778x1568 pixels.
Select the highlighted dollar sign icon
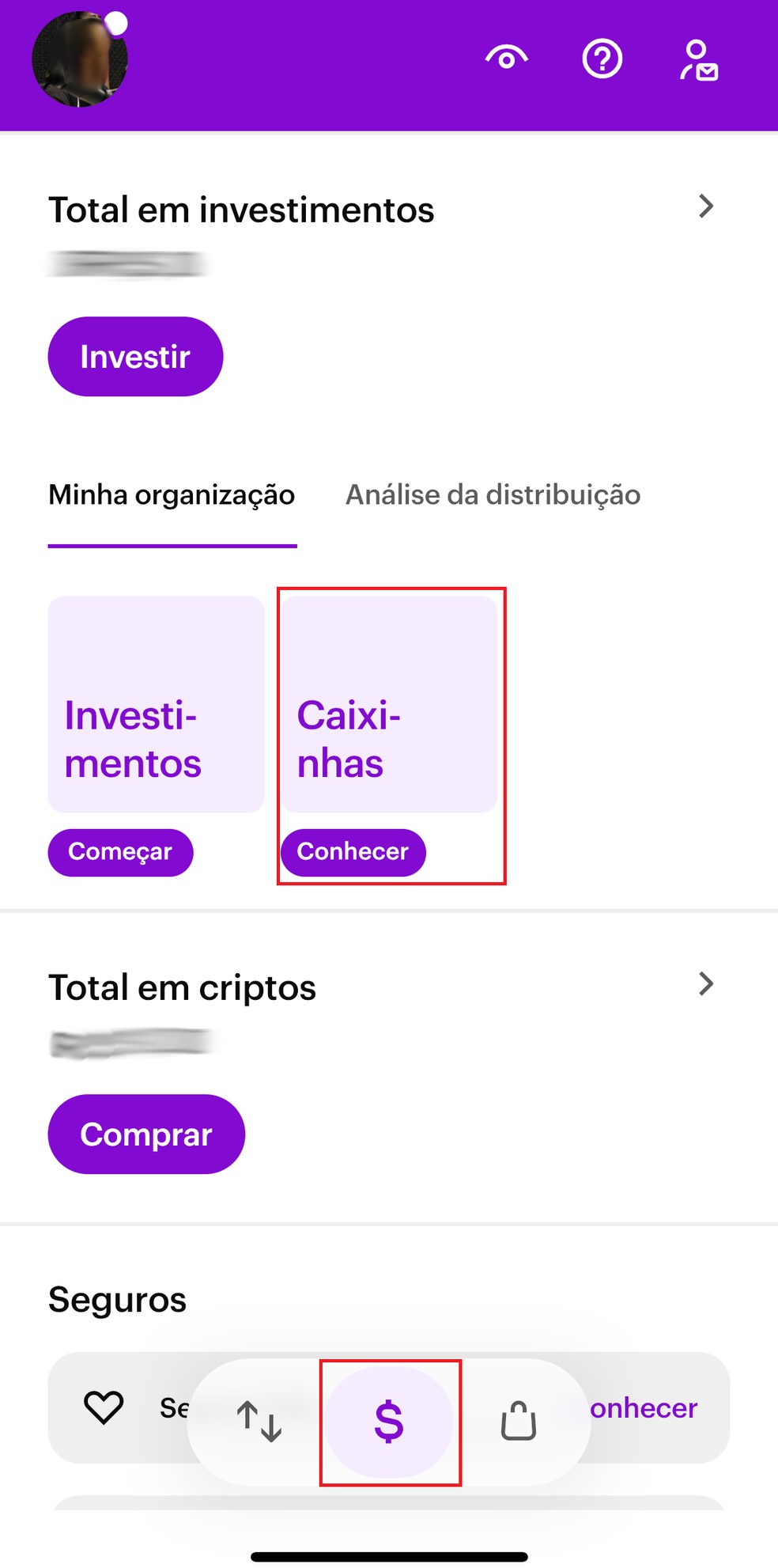click(391, 1420)
